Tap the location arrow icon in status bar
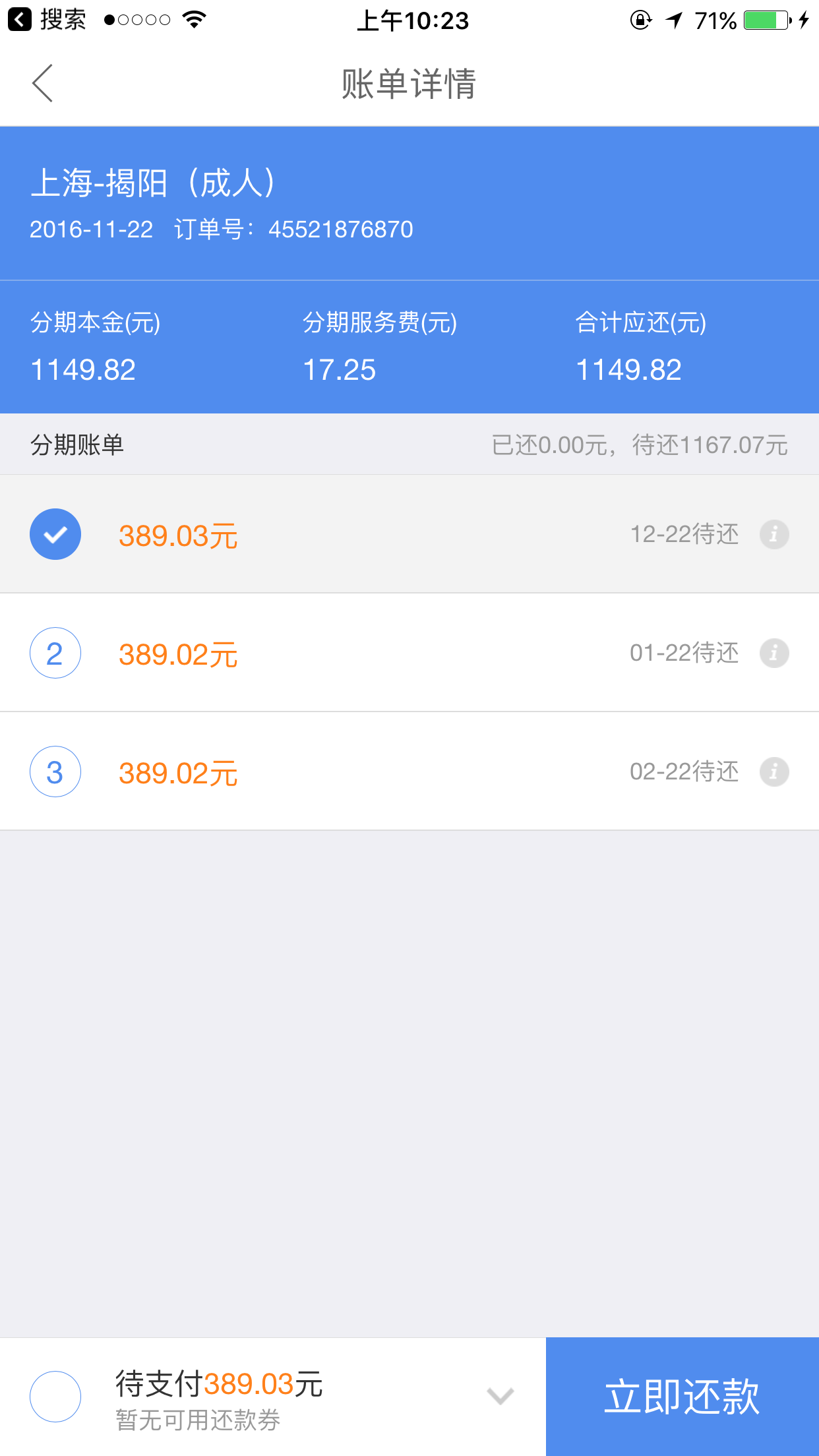This screenshot has width=819, height=1456. [x=673, y=18]
